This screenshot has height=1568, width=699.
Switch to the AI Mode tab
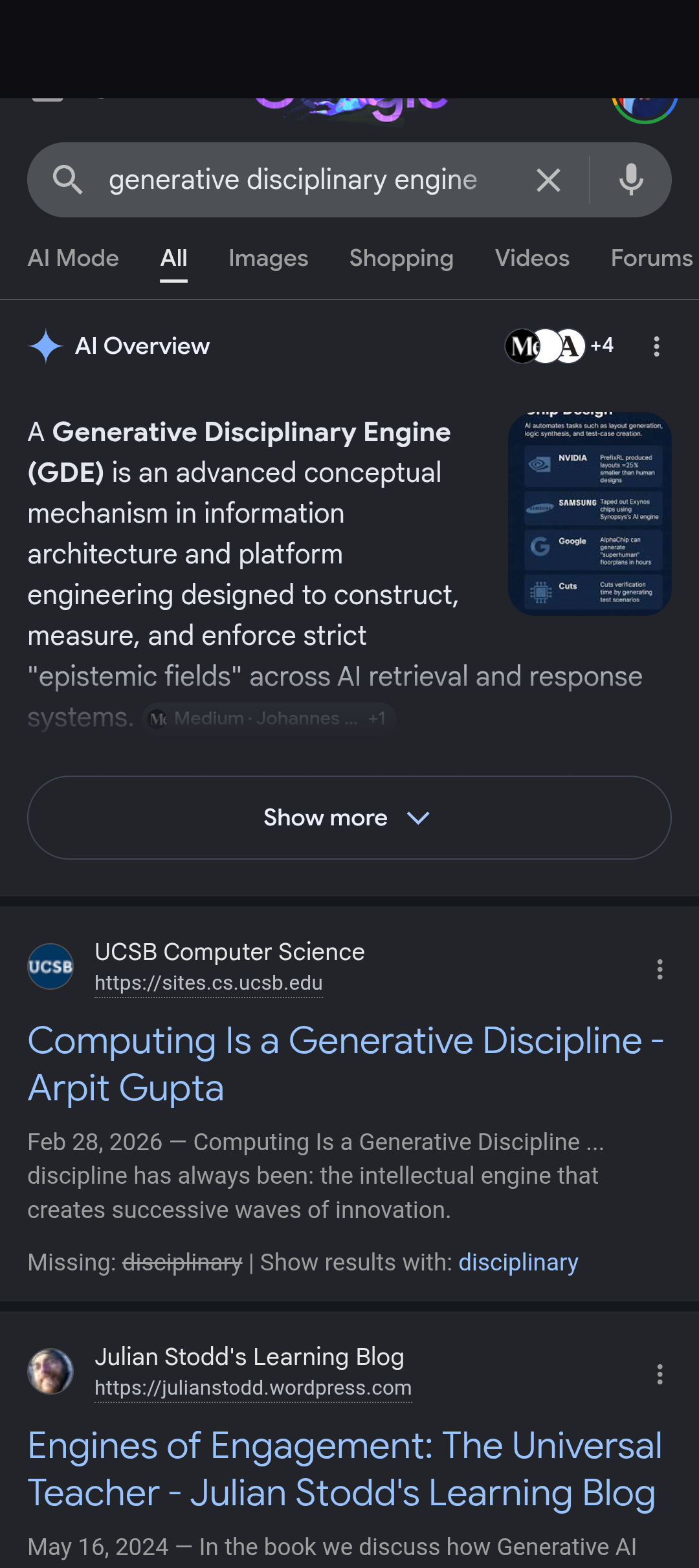coord(73,258)
